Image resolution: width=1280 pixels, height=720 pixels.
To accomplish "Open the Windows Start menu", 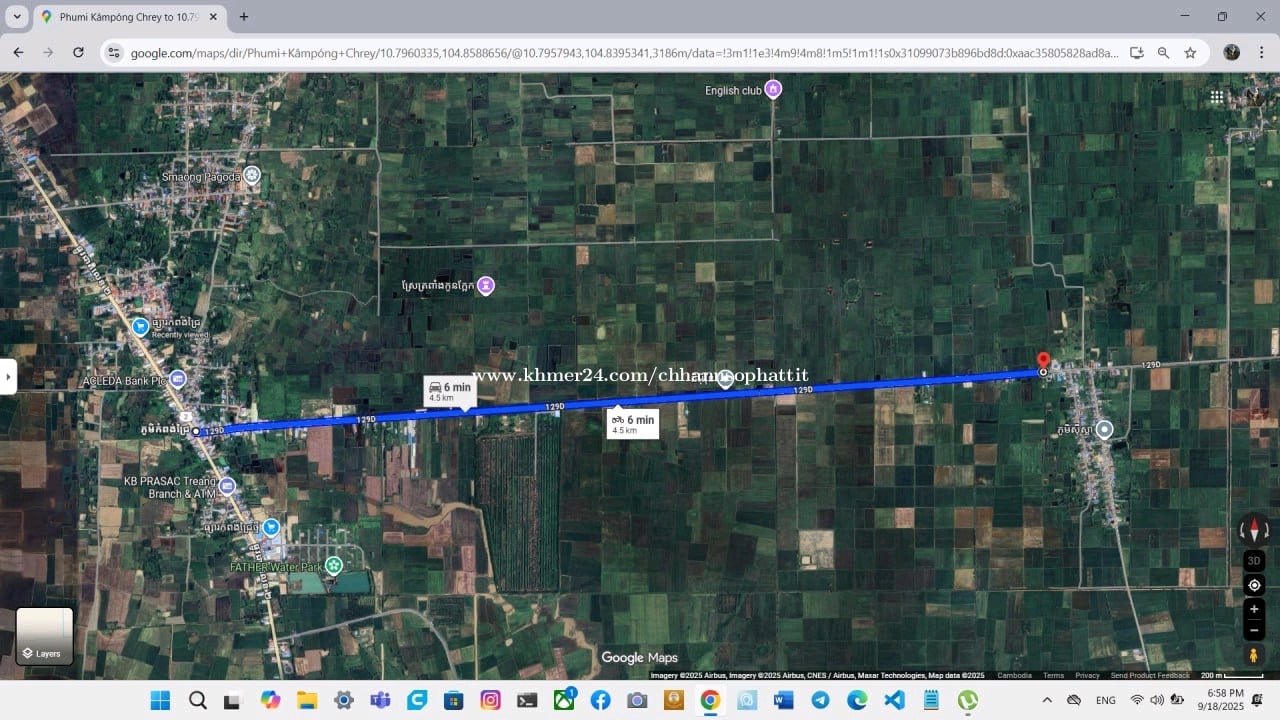I will pyautogui.click(x=160, y=700).
